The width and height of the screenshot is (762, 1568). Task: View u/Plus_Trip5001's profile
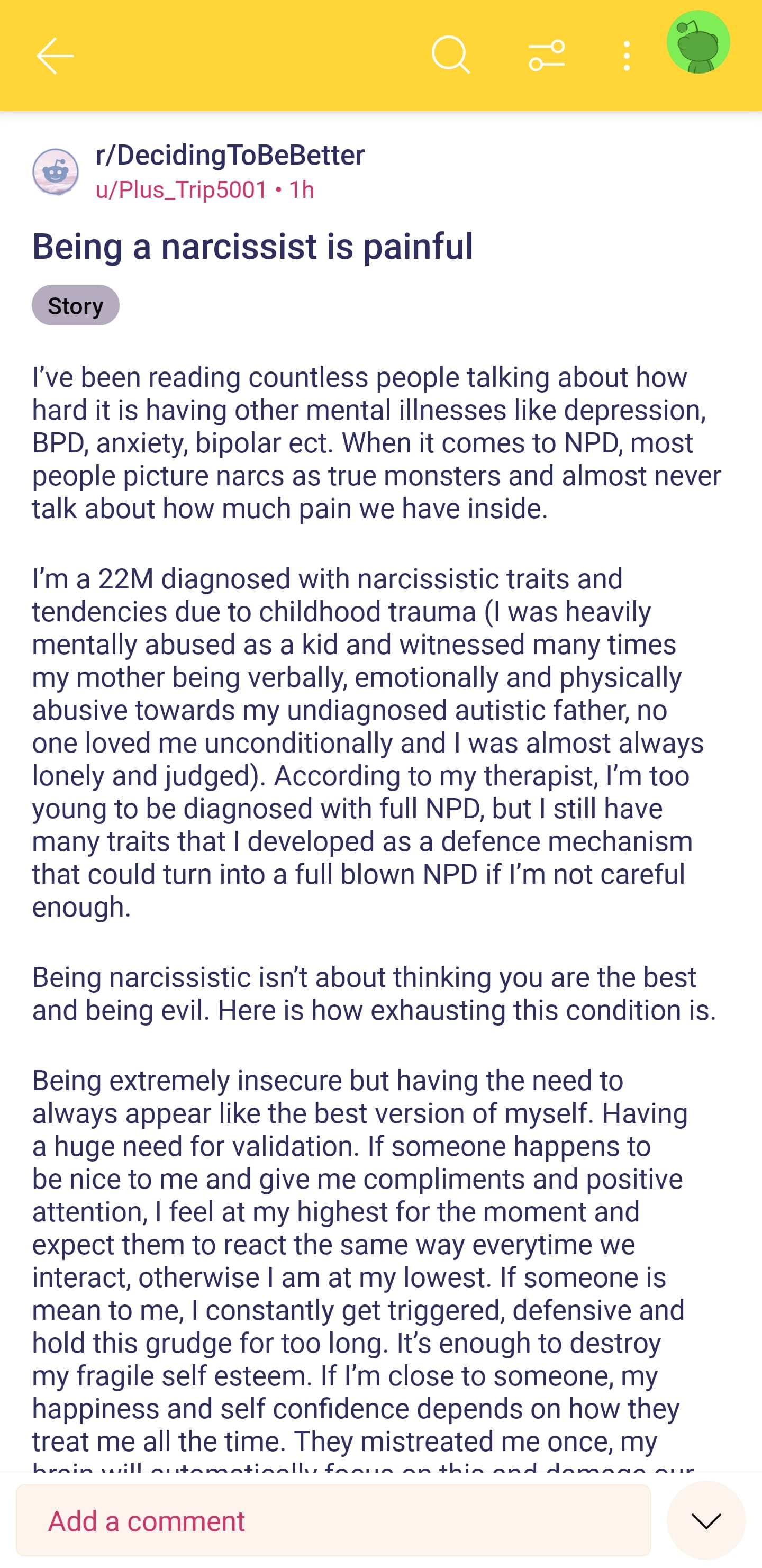tap(182, 190)
